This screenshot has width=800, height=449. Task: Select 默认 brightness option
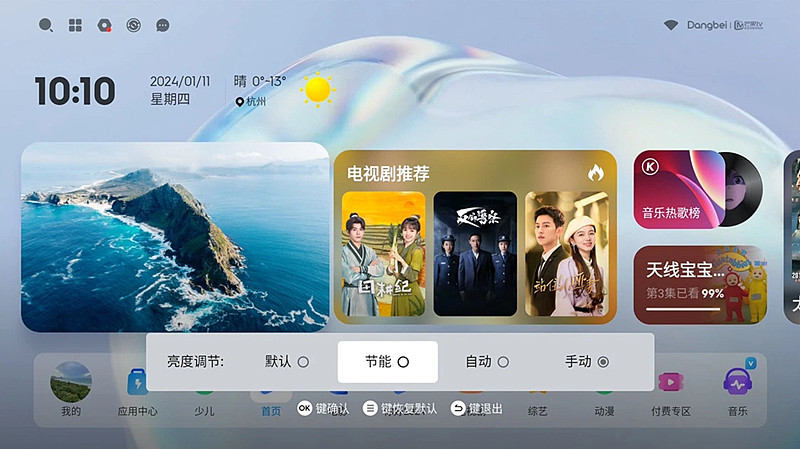click(287, 362)
